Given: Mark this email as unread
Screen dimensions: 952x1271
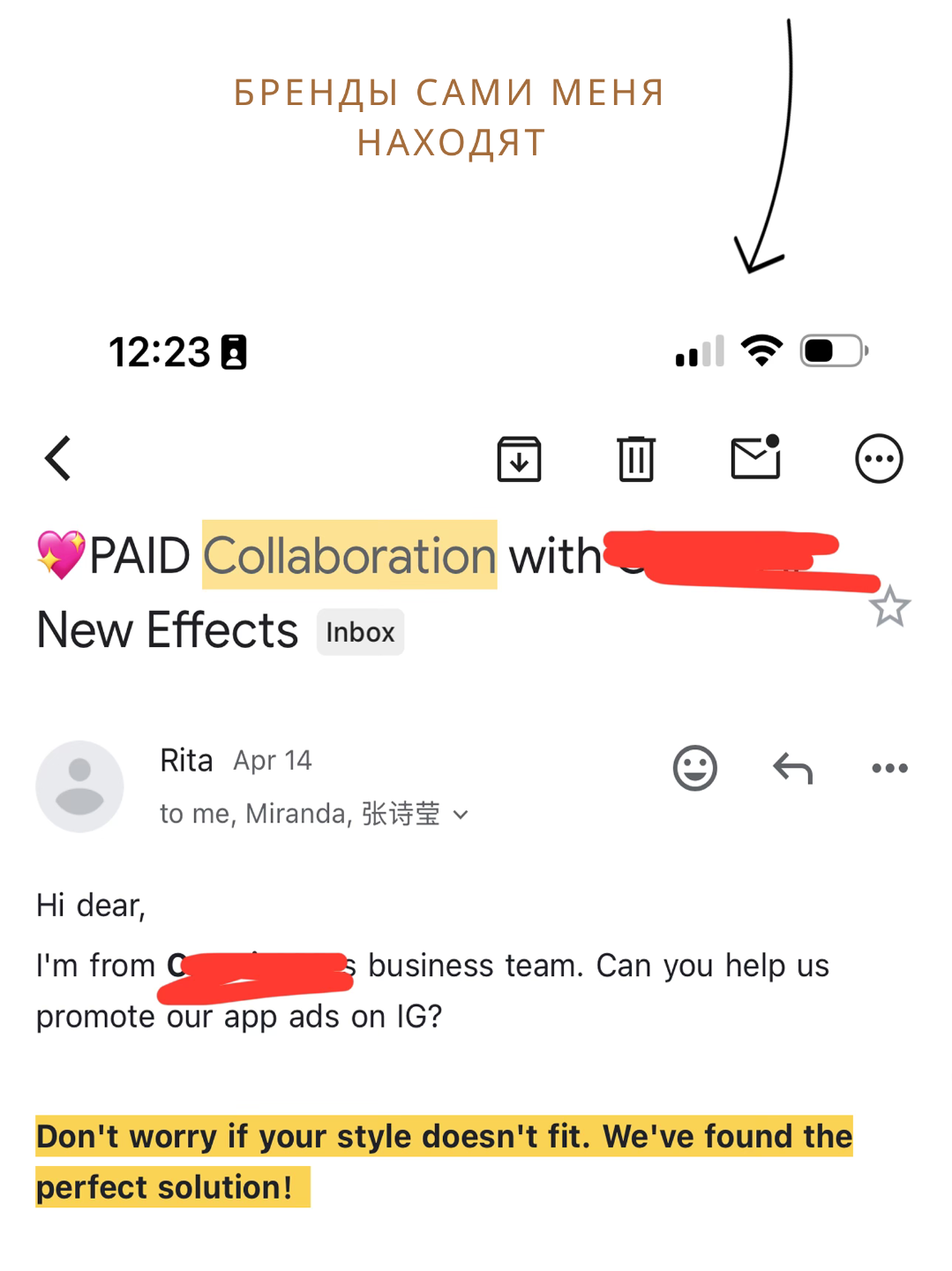Looking at the screenshot, I should click(756, 457).
